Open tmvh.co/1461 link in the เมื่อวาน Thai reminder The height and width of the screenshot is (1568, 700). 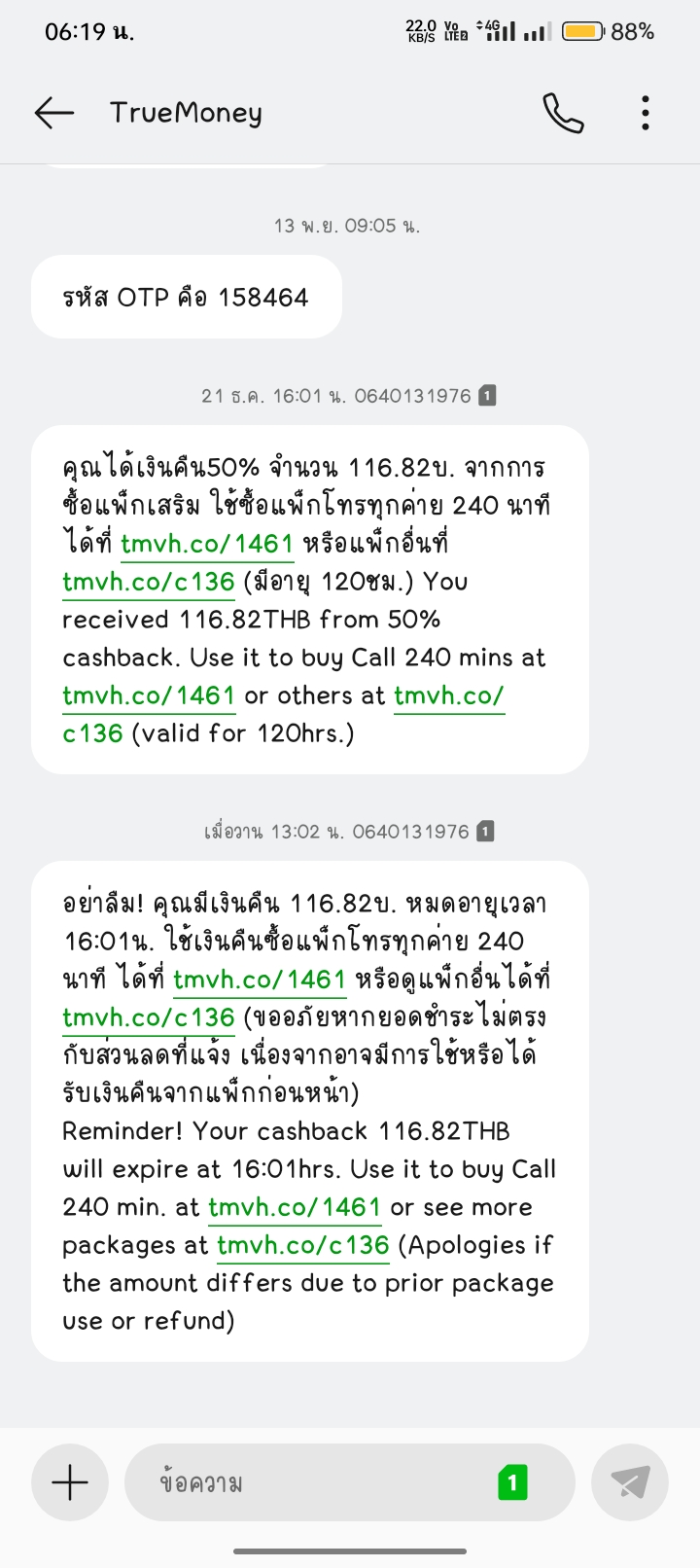260,979
